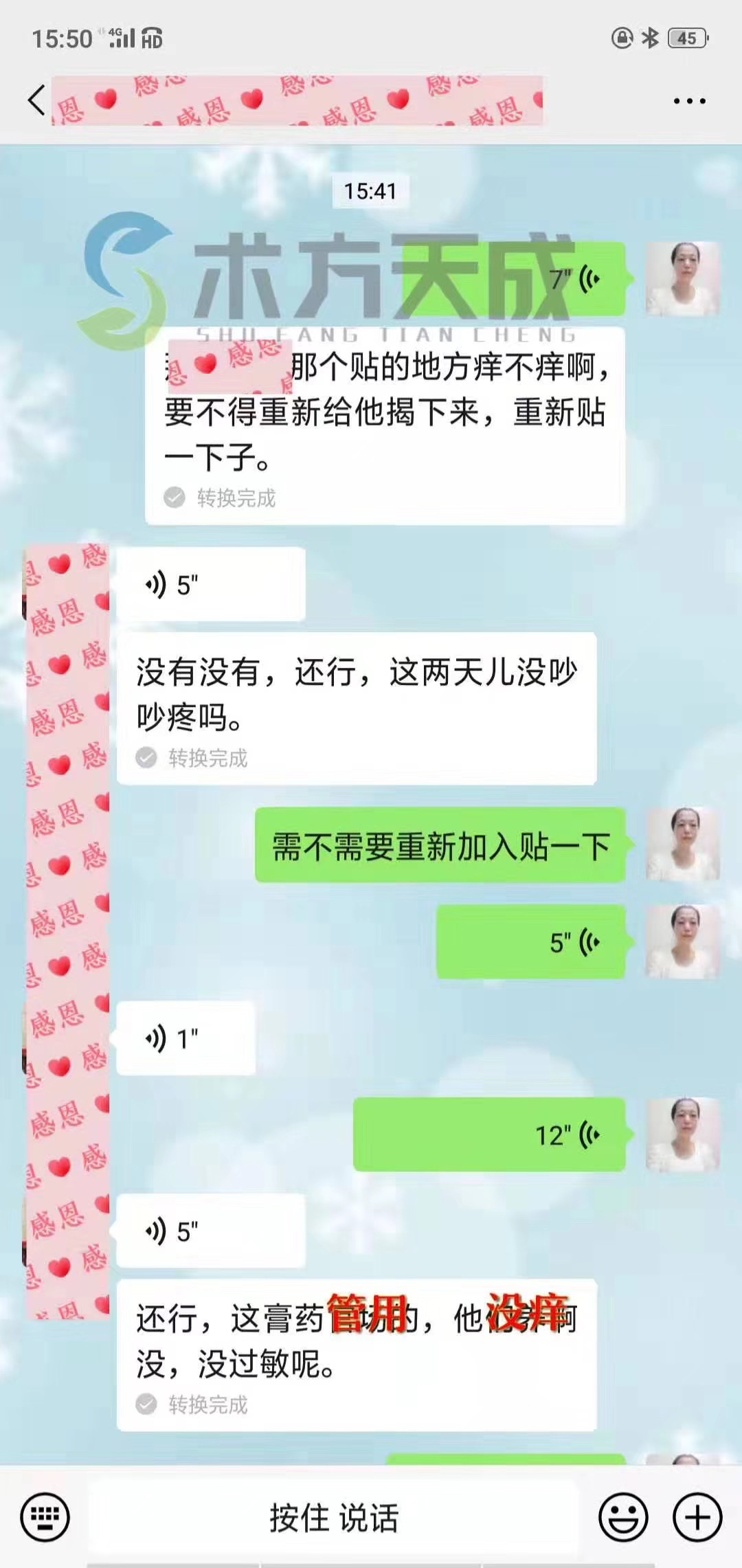Tap the 按住 说话 hold-to-talk button
The image size is (742, 1568).
click(x=334, y=1517)
